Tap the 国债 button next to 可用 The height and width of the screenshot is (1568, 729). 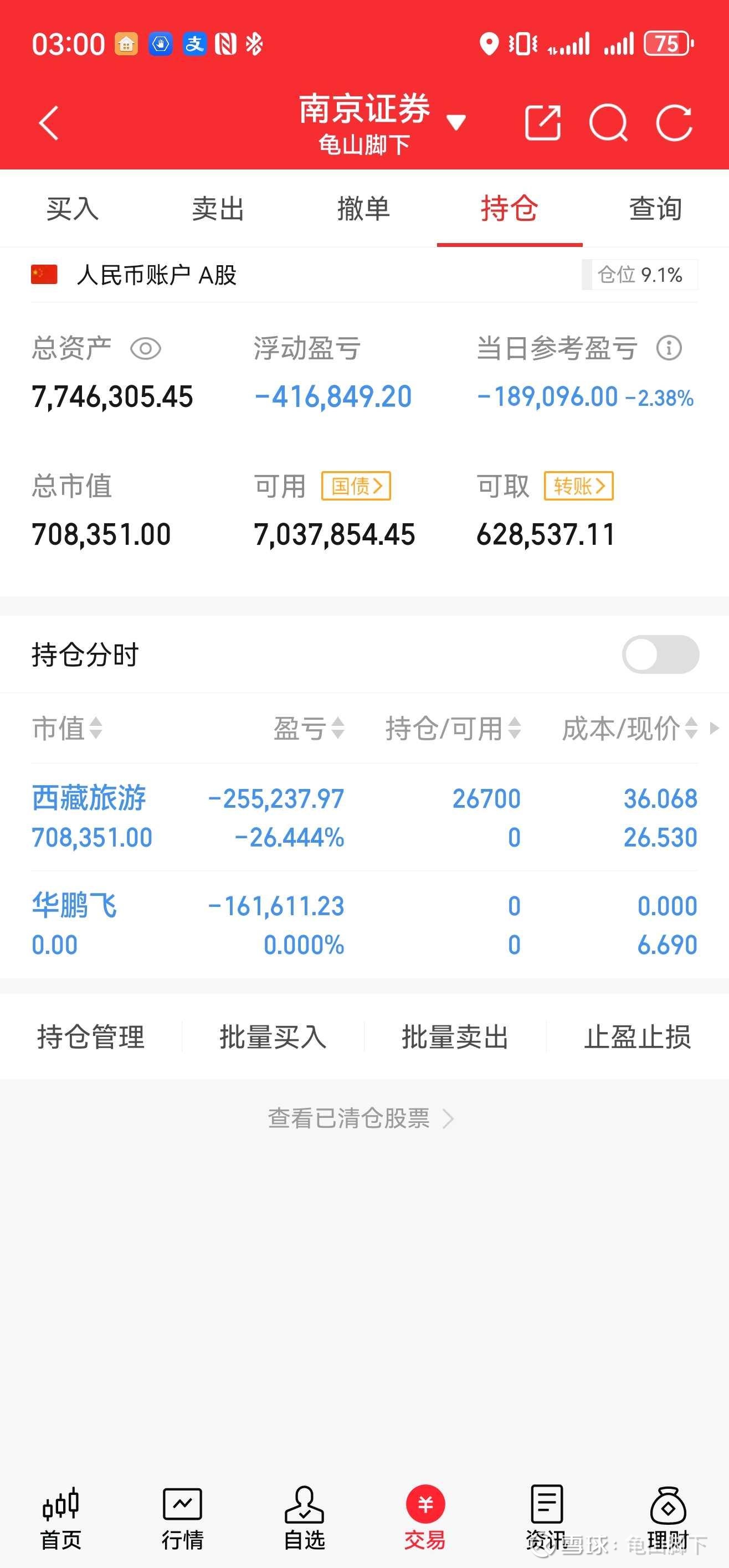click(356, 486)
